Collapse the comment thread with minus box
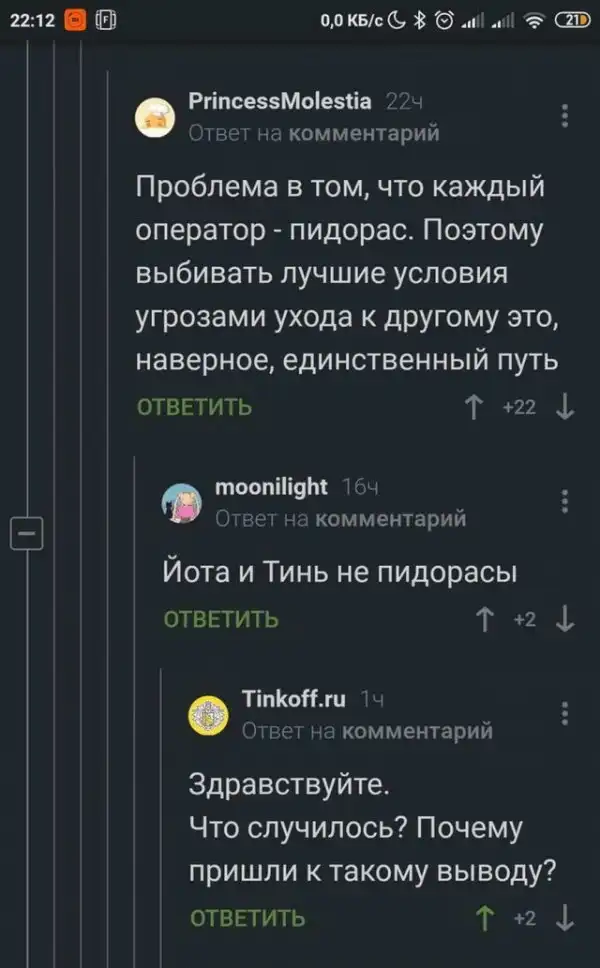This screenshot has height=968, width=600. pos(25,532)
